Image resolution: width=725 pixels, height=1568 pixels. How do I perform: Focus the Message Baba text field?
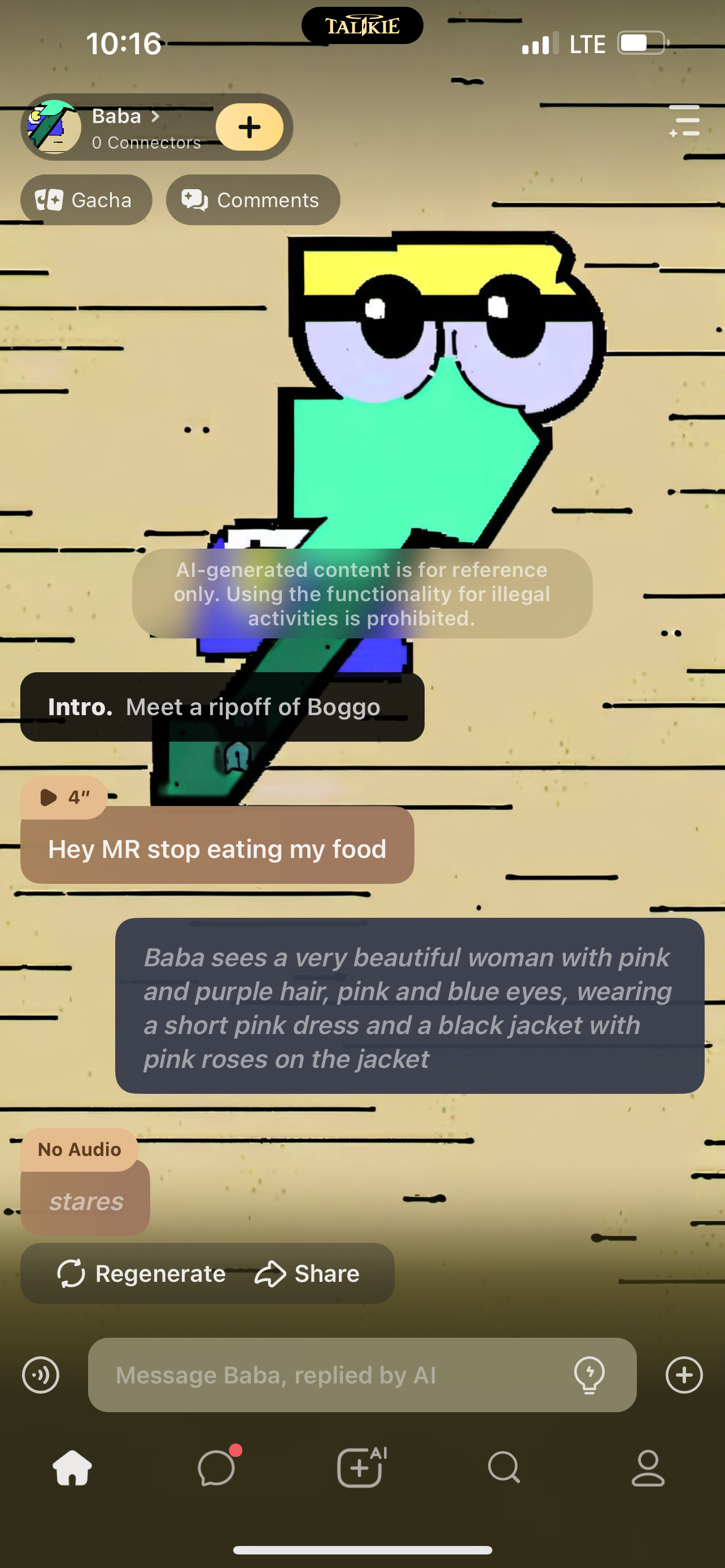coord(335,1374)
